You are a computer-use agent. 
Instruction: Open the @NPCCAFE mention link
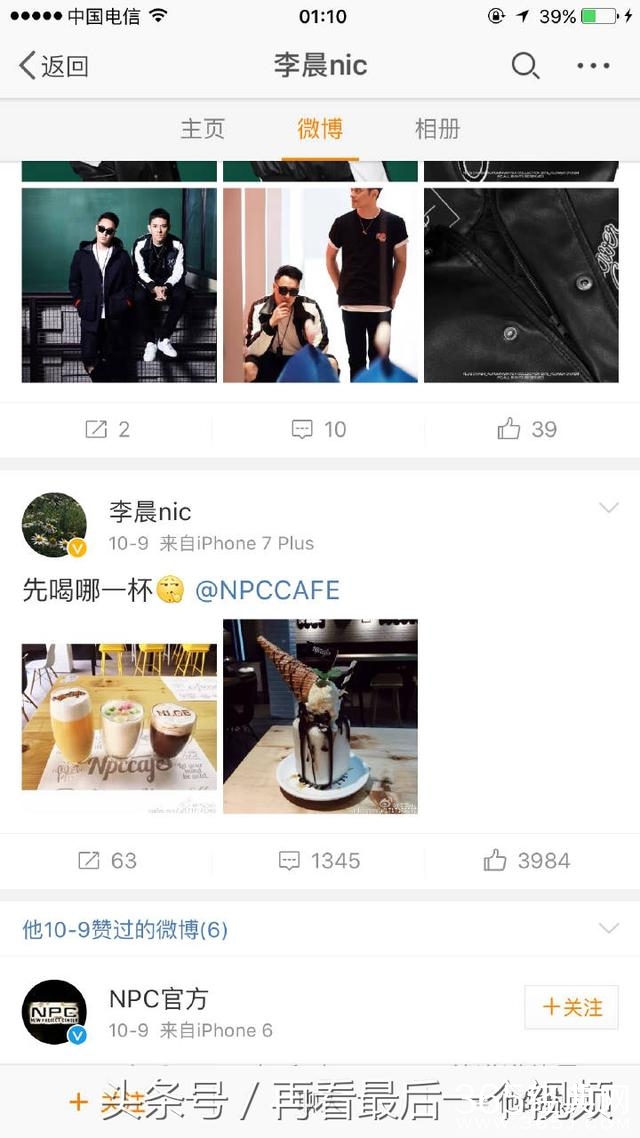coord(267,590)
